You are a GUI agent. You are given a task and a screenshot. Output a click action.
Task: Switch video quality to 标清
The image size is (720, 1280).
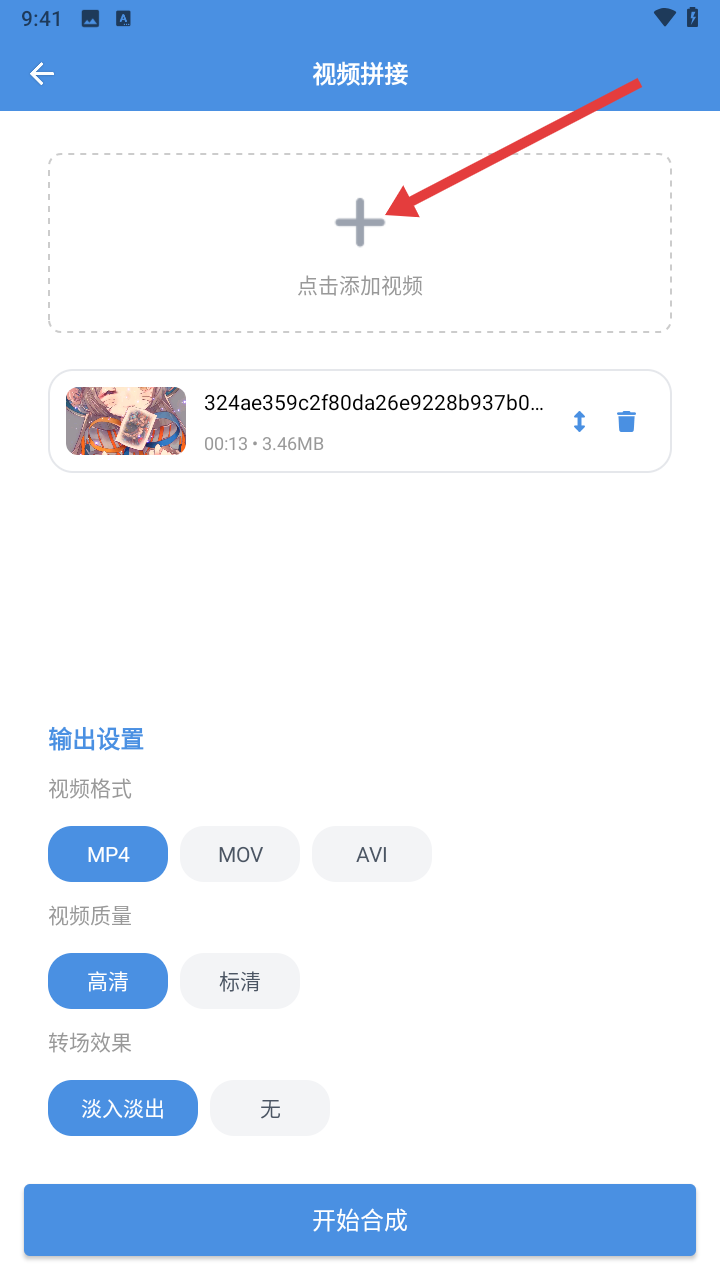coord(239,981)
